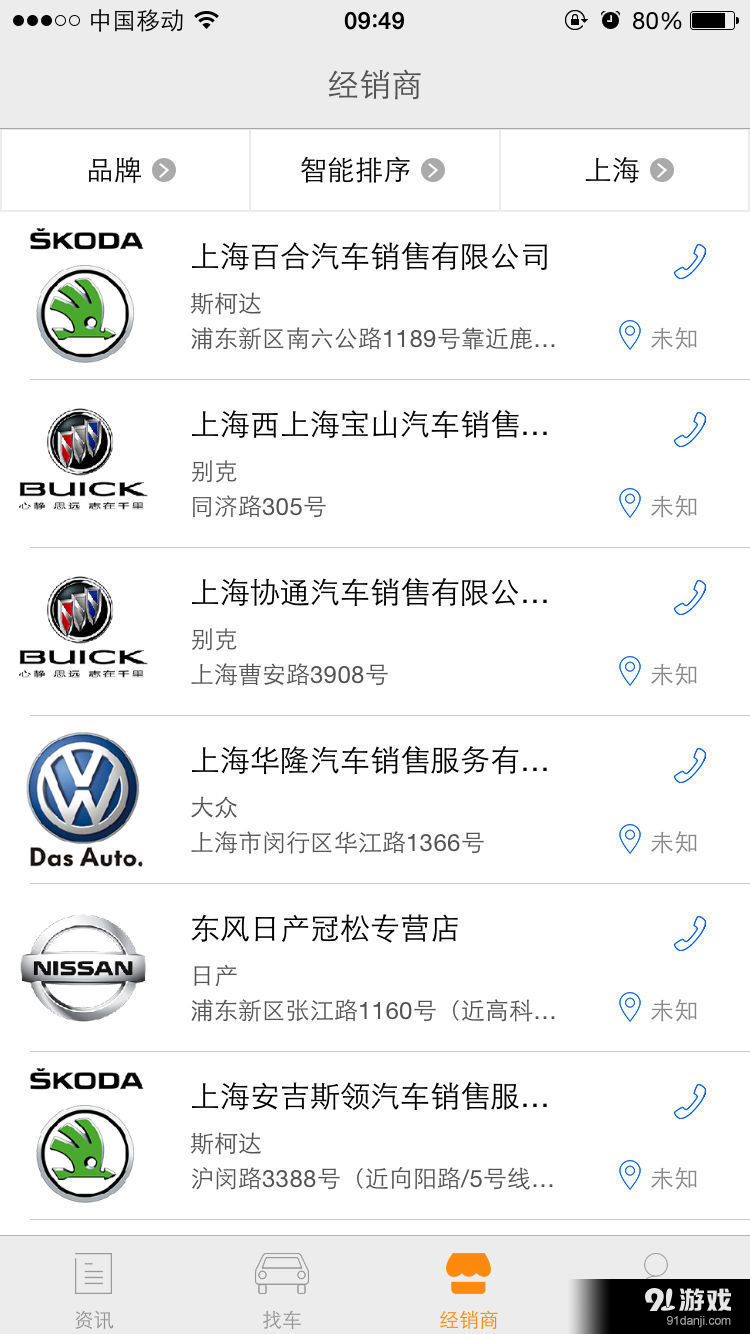Select the highlighted 经销商 tab

pyautogui.click(x=468, y=1285)
